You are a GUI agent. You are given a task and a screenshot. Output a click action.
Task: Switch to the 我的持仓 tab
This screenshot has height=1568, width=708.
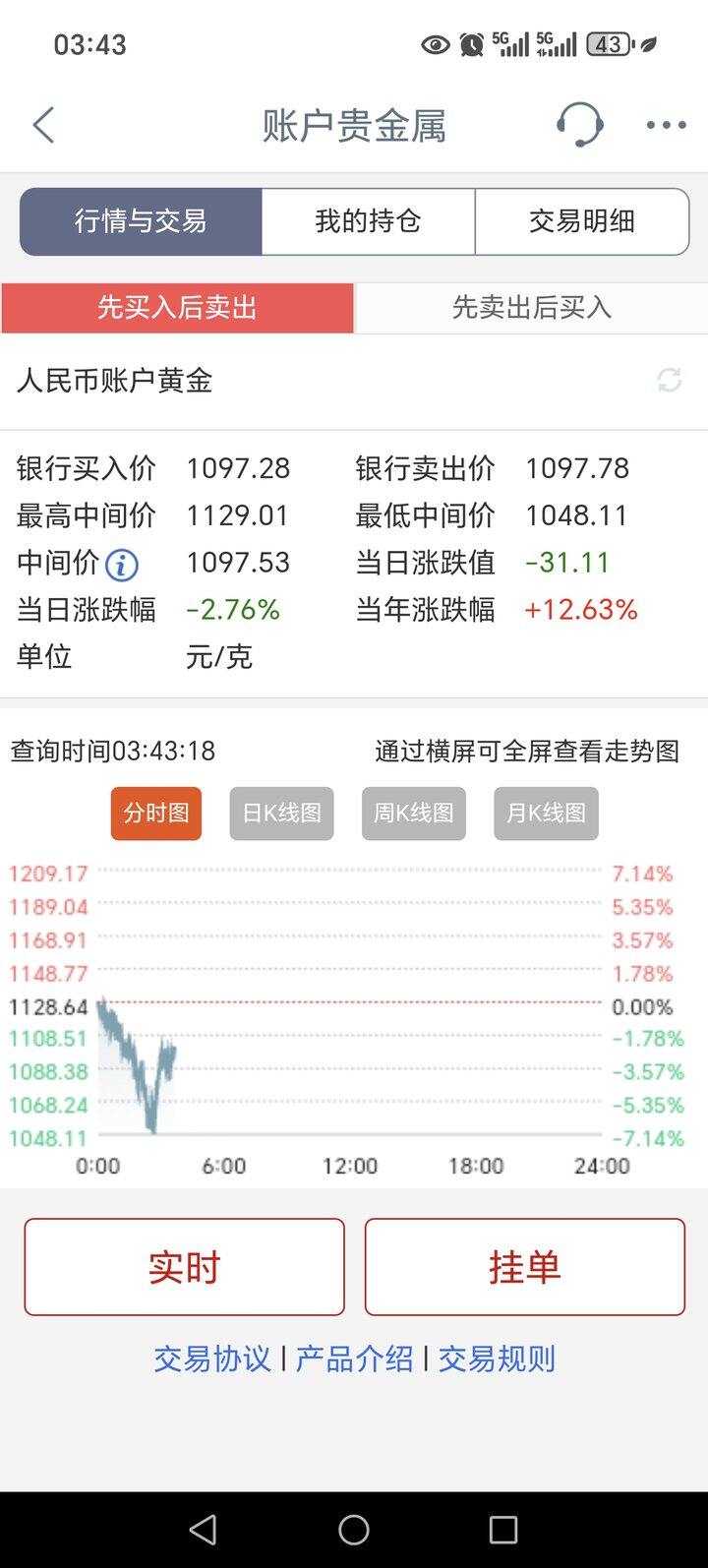coord(367,221)
